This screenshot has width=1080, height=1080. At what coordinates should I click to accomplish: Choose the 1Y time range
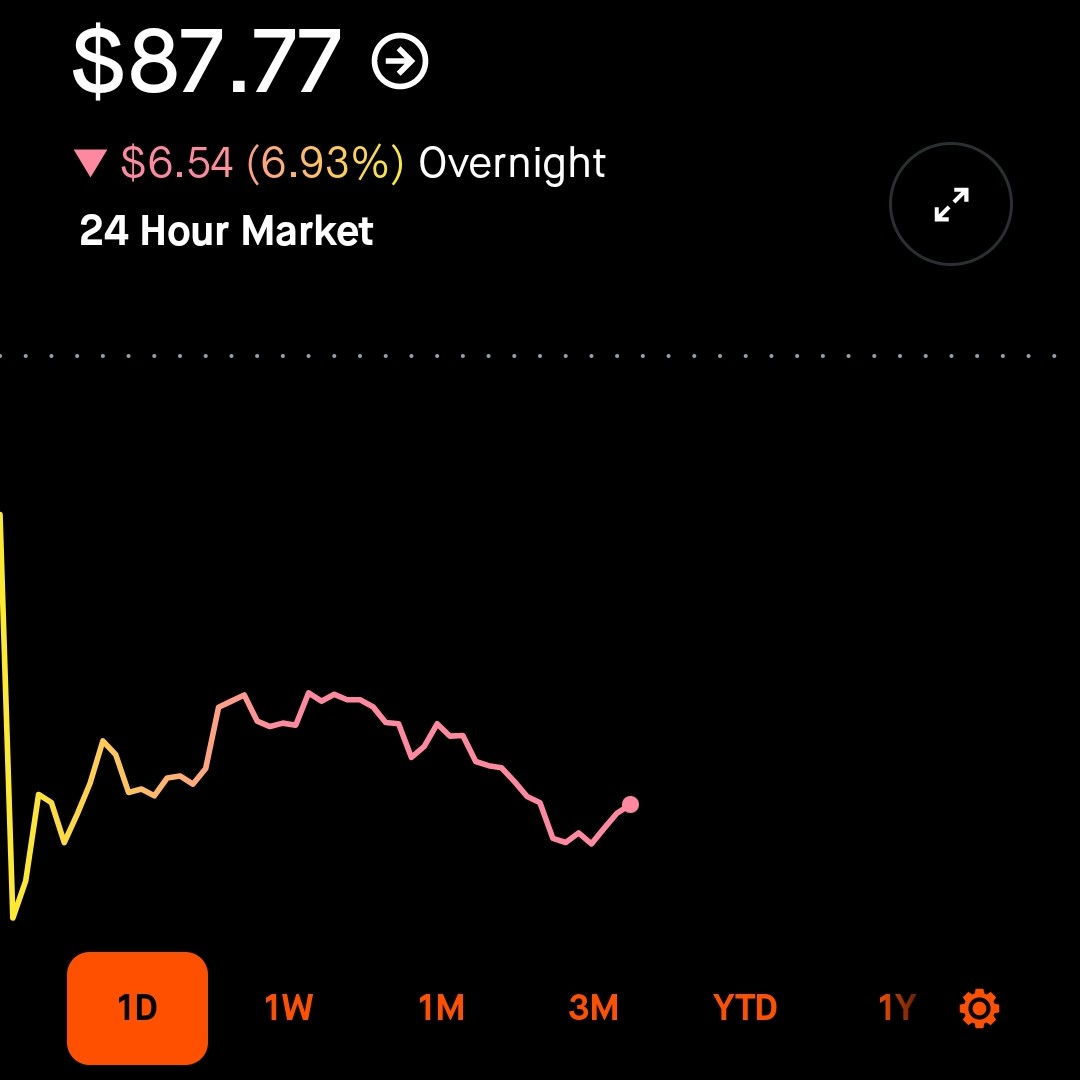(896, 1007)
